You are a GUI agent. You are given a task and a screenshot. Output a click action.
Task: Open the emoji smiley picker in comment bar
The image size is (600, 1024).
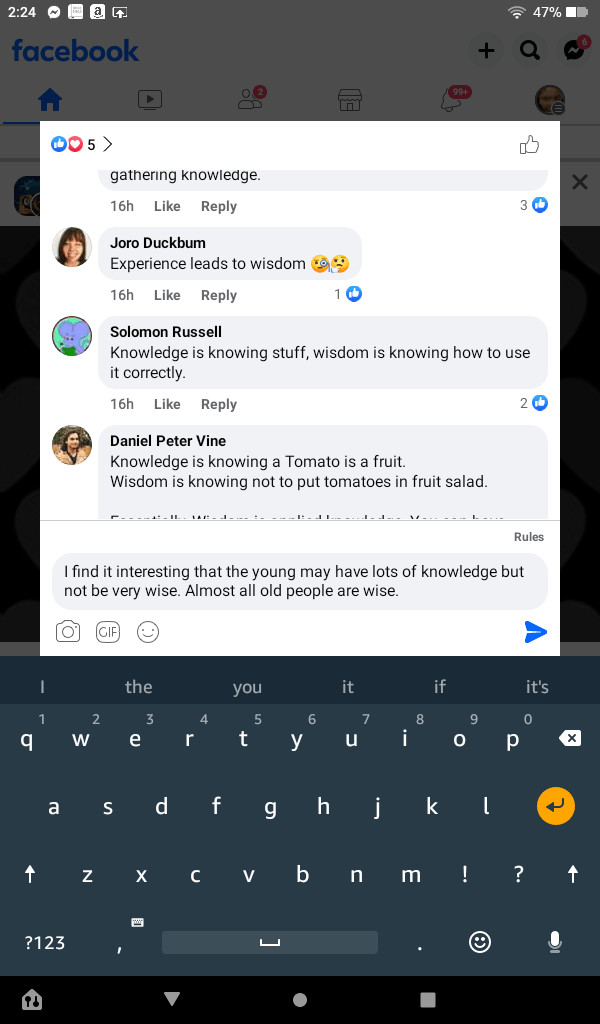point(148,632)
